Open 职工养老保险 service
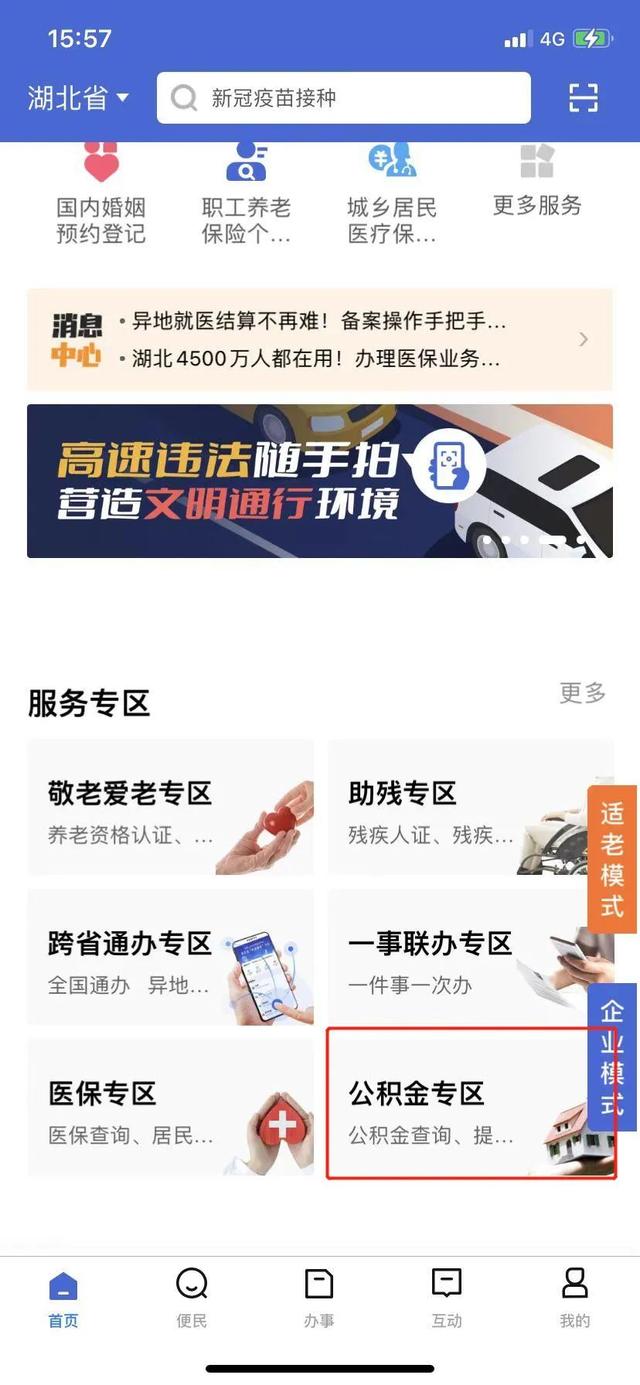This screenshot has height=1385, width=640. pyautogui.click(x=246, y=195)
